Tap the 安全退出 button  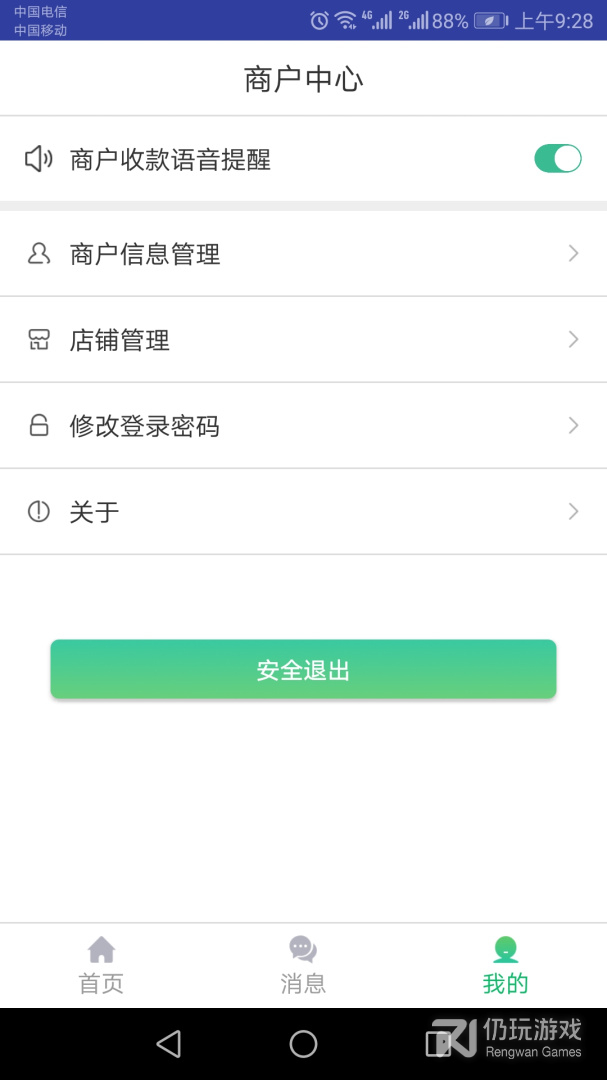tap(303, 669)
